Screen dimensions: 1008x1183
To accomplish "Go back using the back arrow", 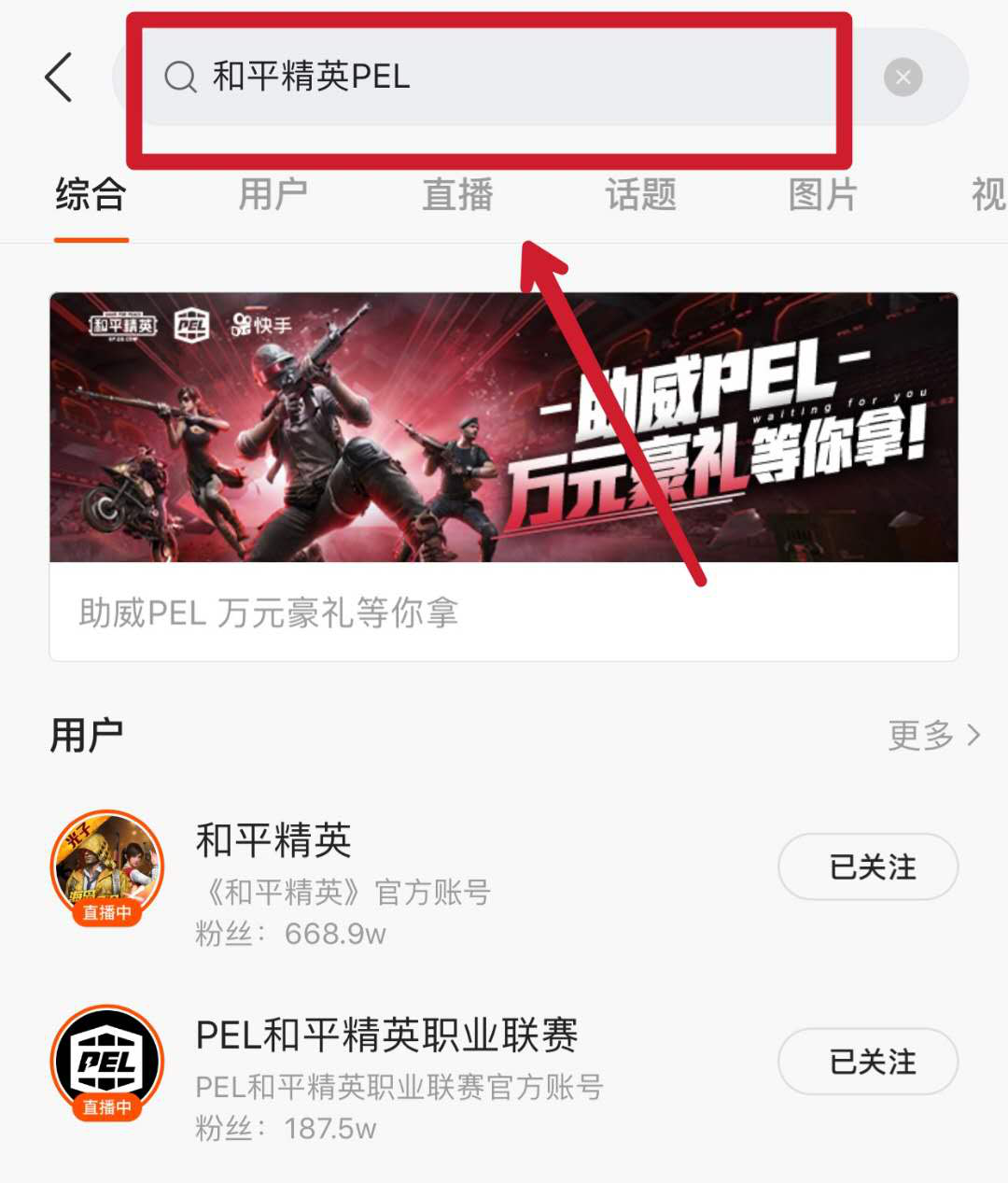I will [59, 77].
